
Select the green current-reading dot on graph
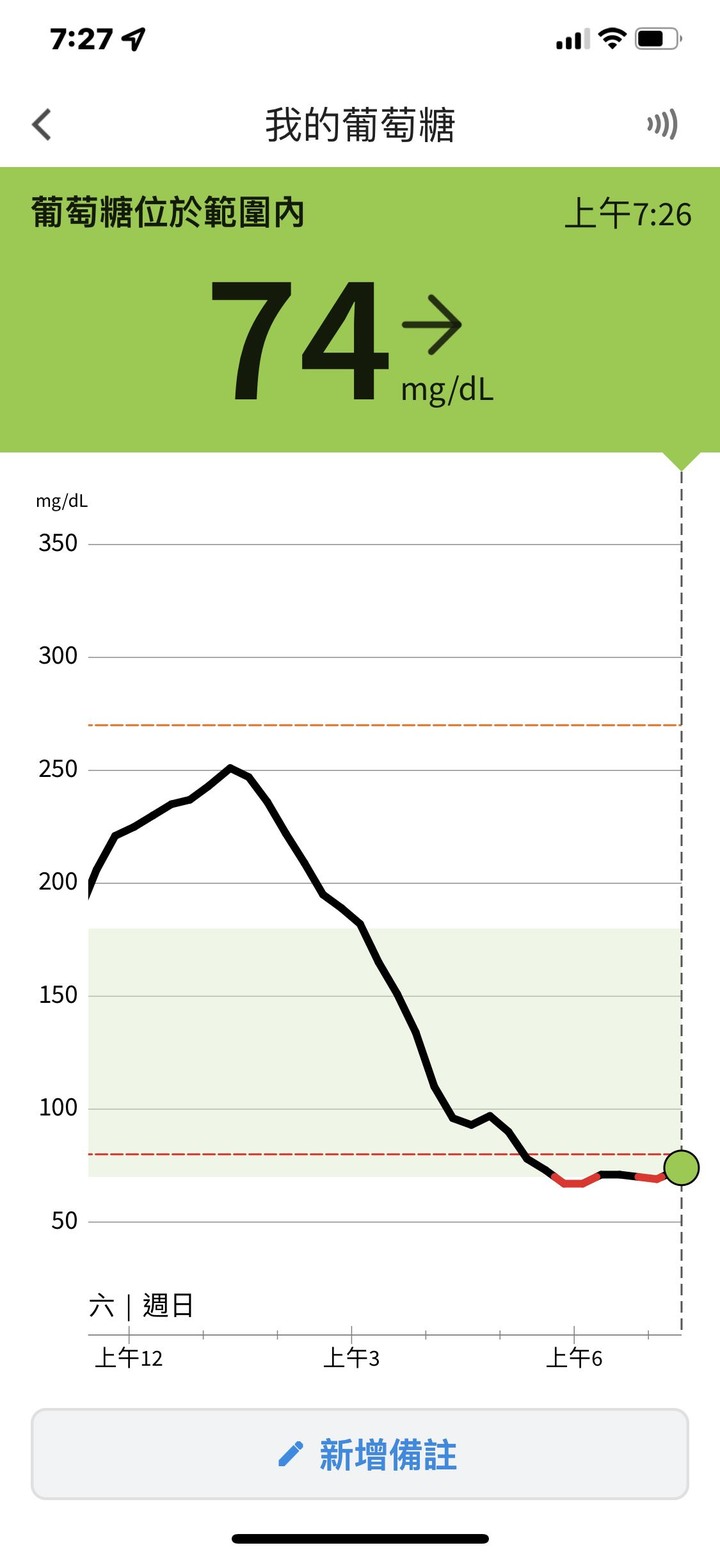[682, 1168]
